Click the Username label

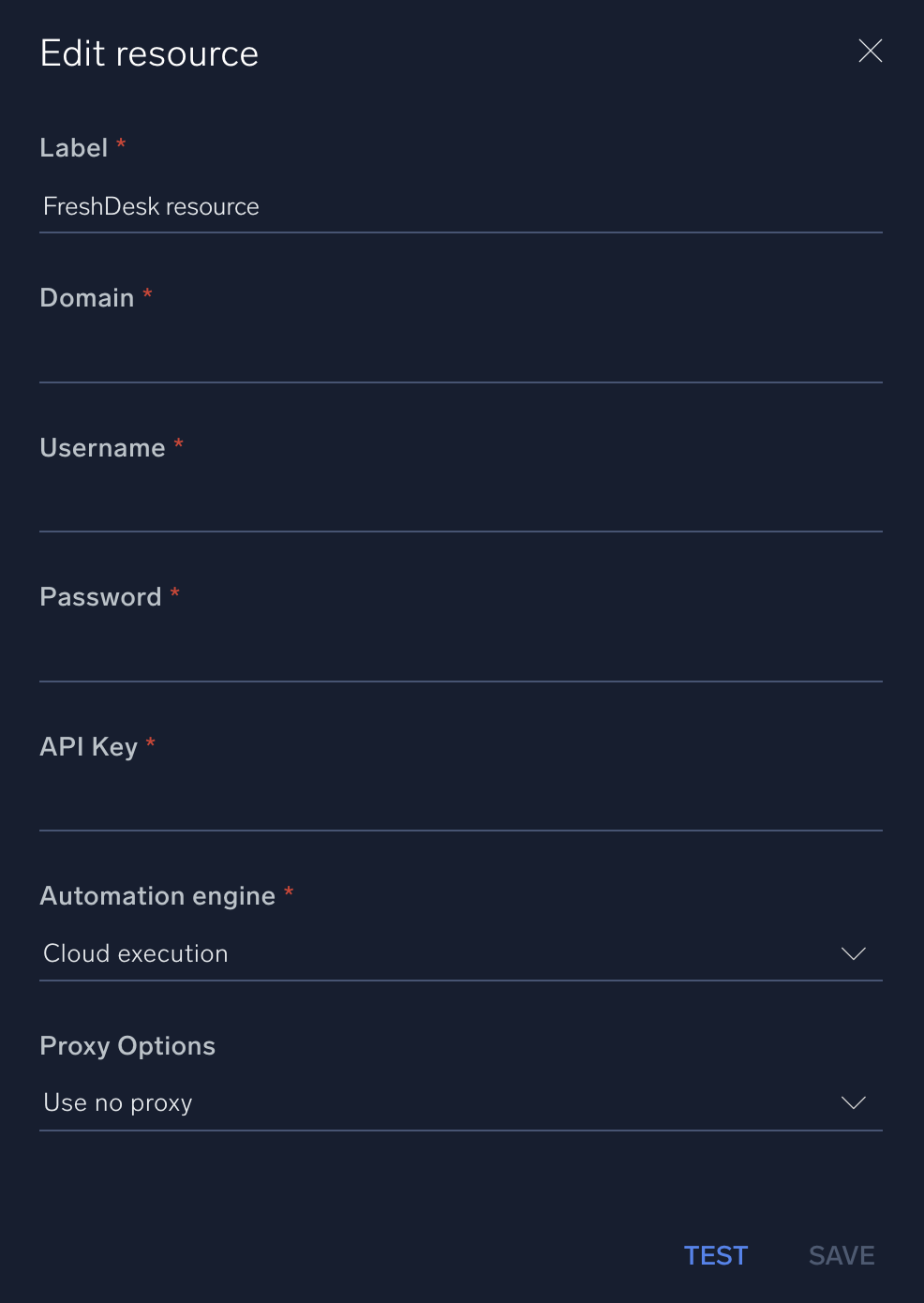tap(103, 447)
